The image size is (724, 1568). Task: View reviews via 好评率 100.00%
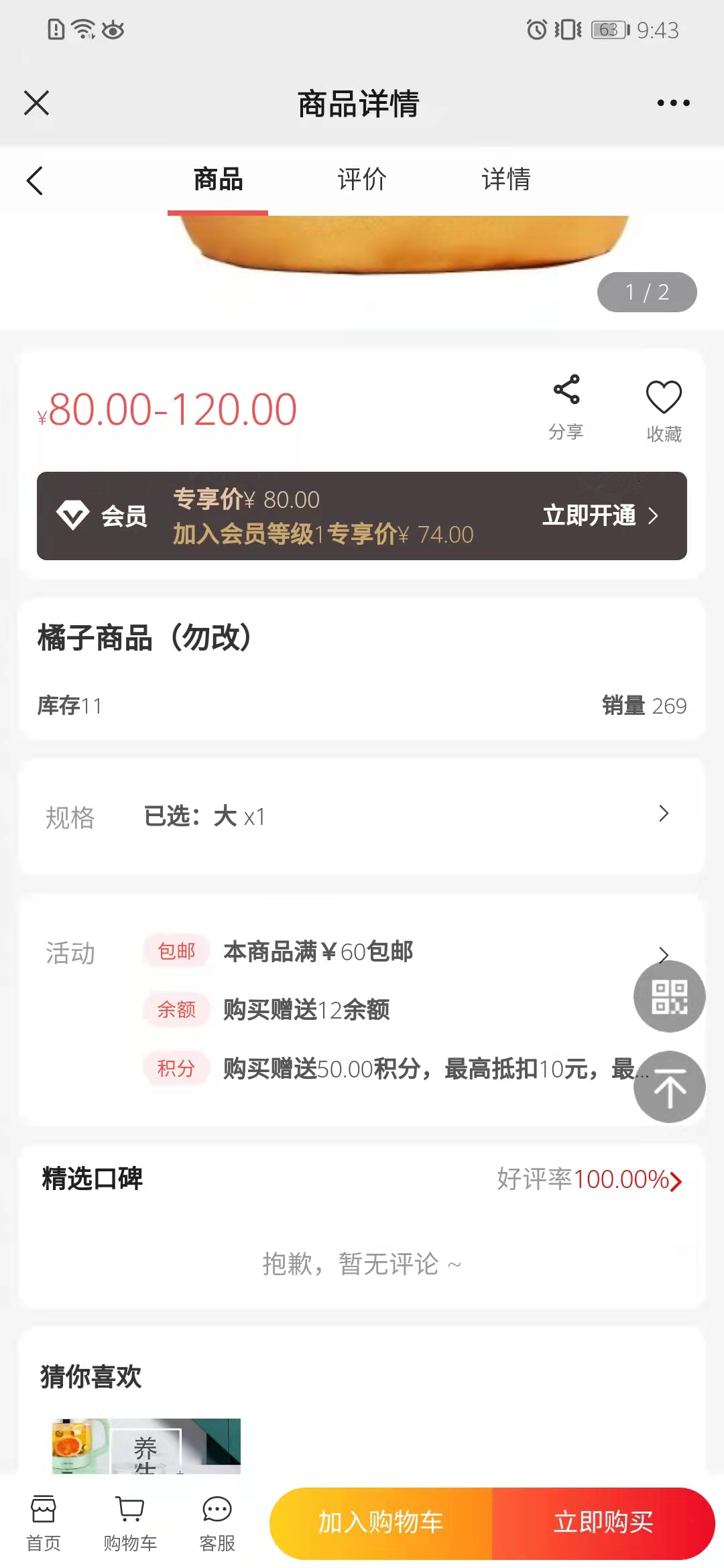click(589, 1179)
